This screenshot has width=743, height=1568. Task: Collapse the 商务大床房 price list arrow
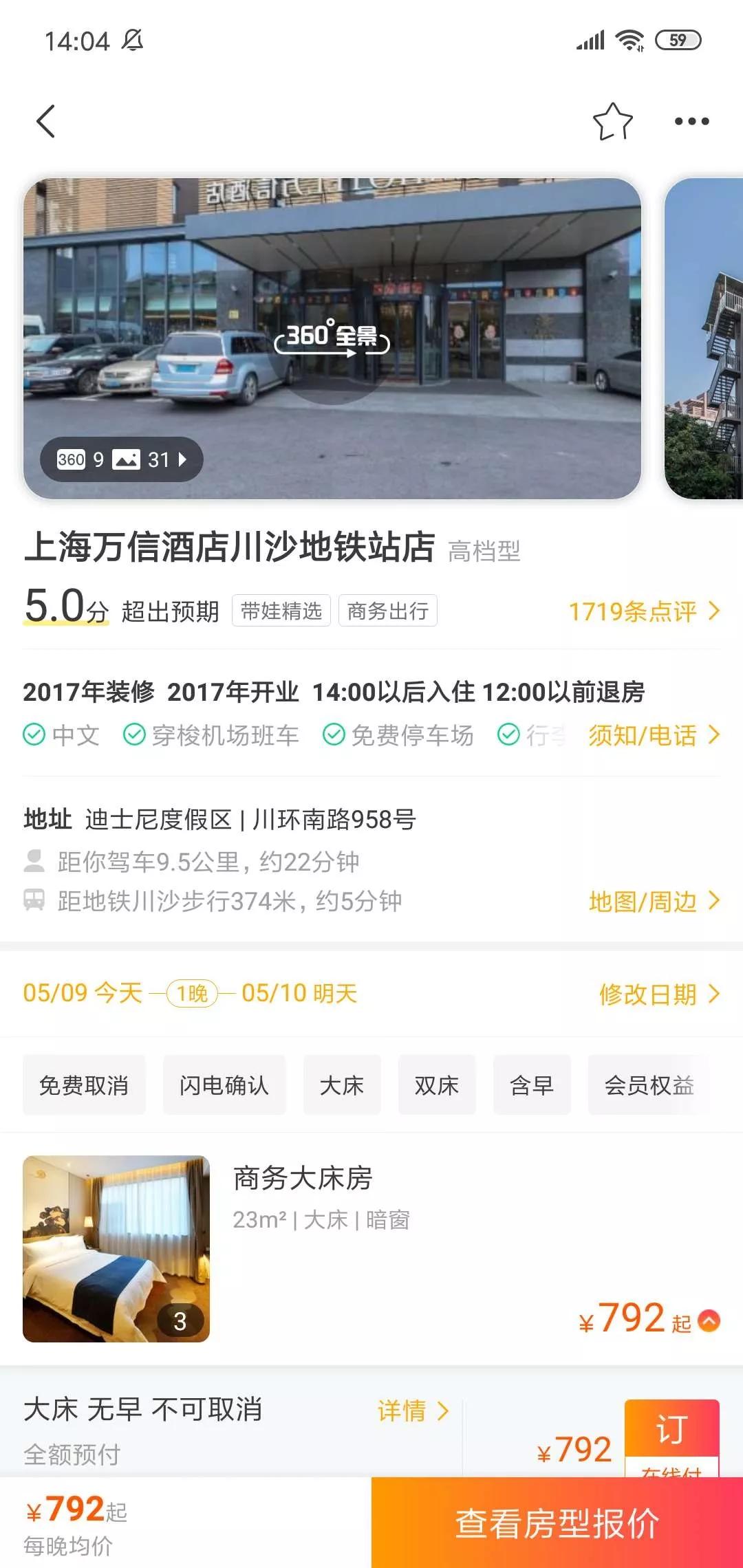pos(709,1320)
